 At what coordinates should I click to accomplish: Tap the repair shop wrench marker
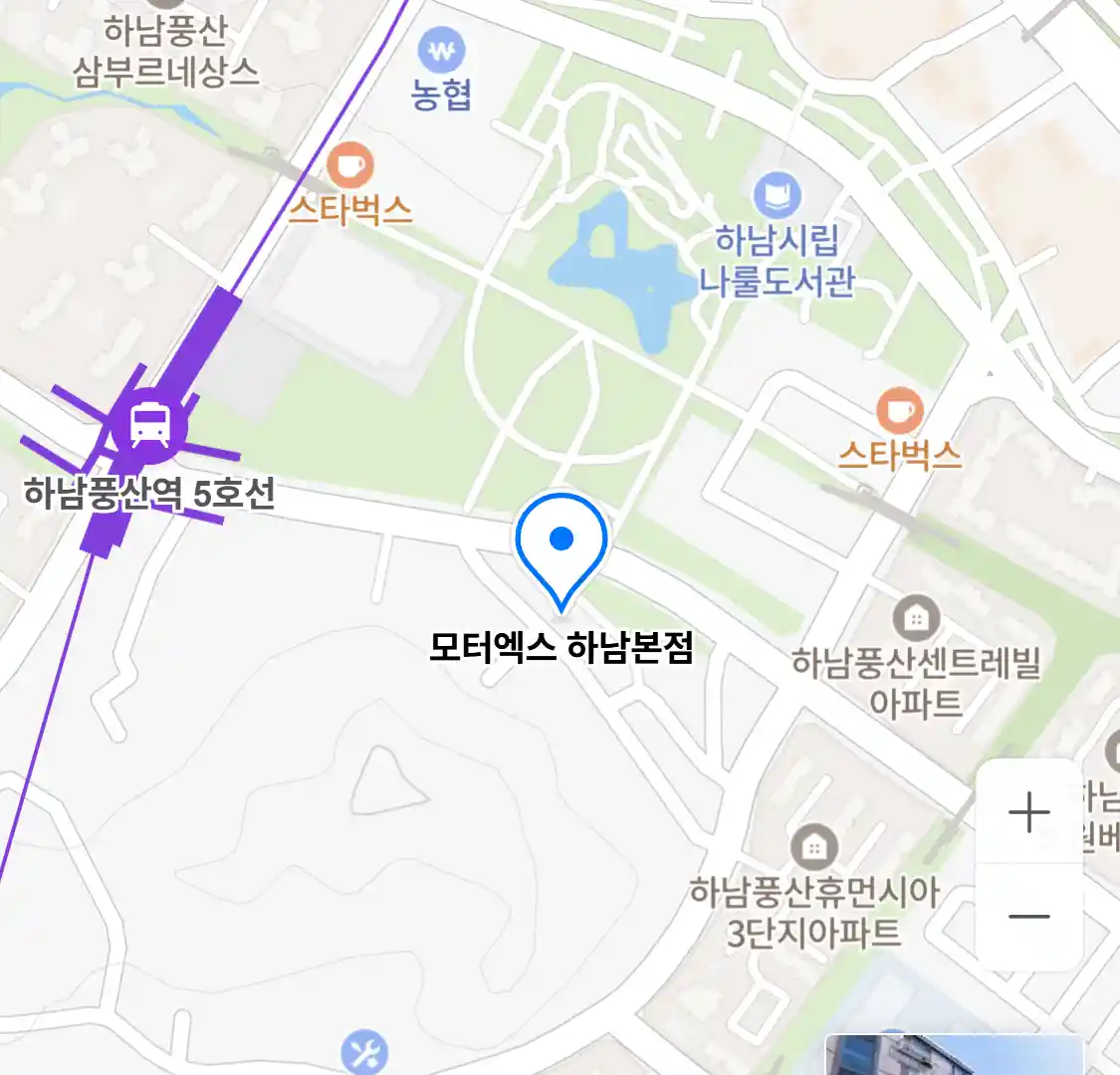coord(364,1052)
